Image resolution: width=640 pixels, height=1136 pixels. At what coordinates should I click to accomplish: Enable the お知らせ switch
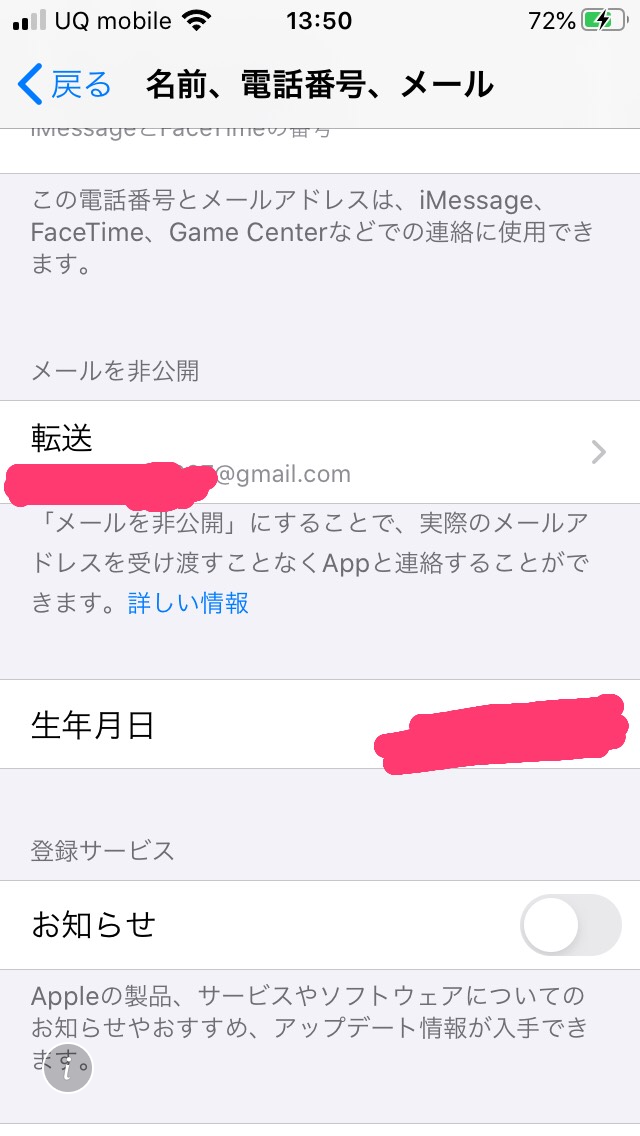coord(570,925)
